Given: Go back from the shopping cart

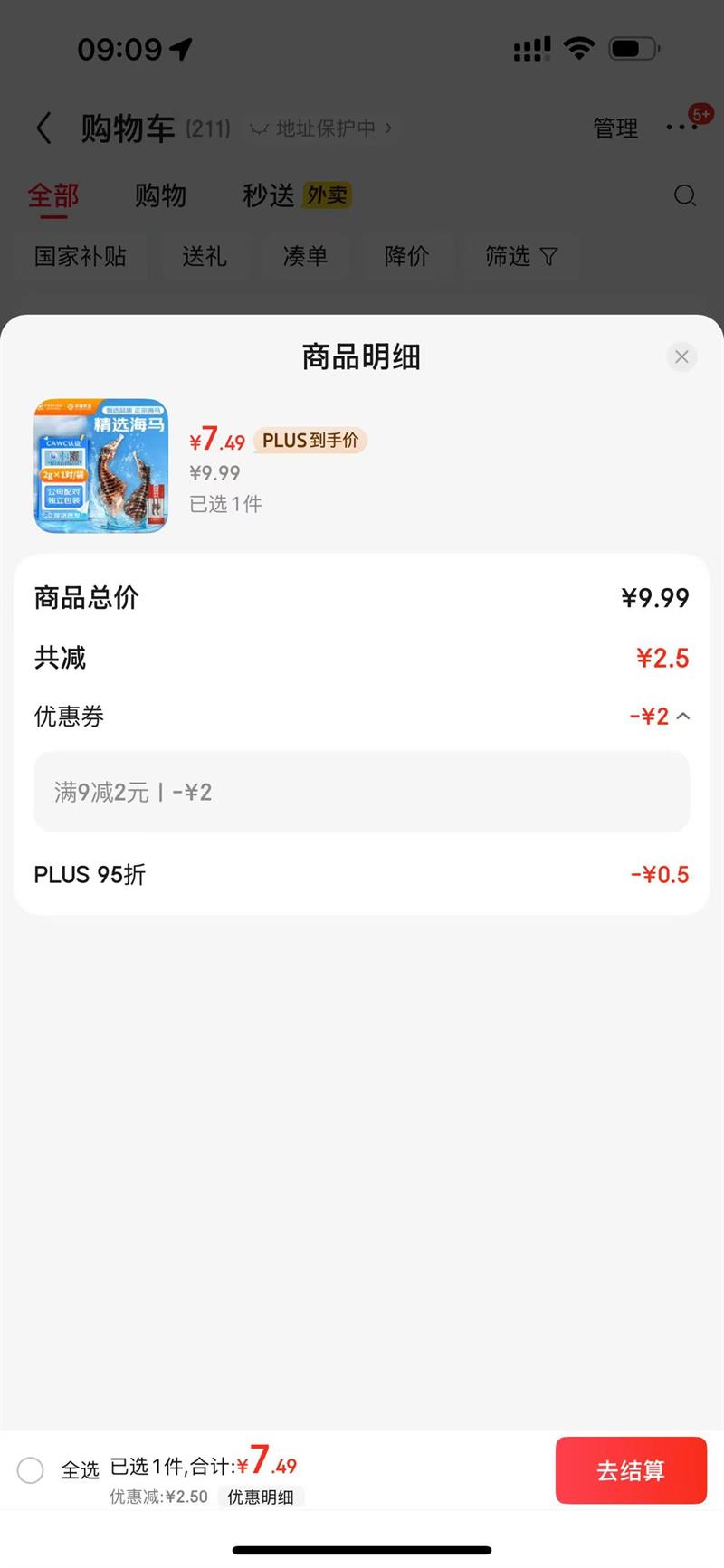Looking at the screenshot, I should [43, 128].
